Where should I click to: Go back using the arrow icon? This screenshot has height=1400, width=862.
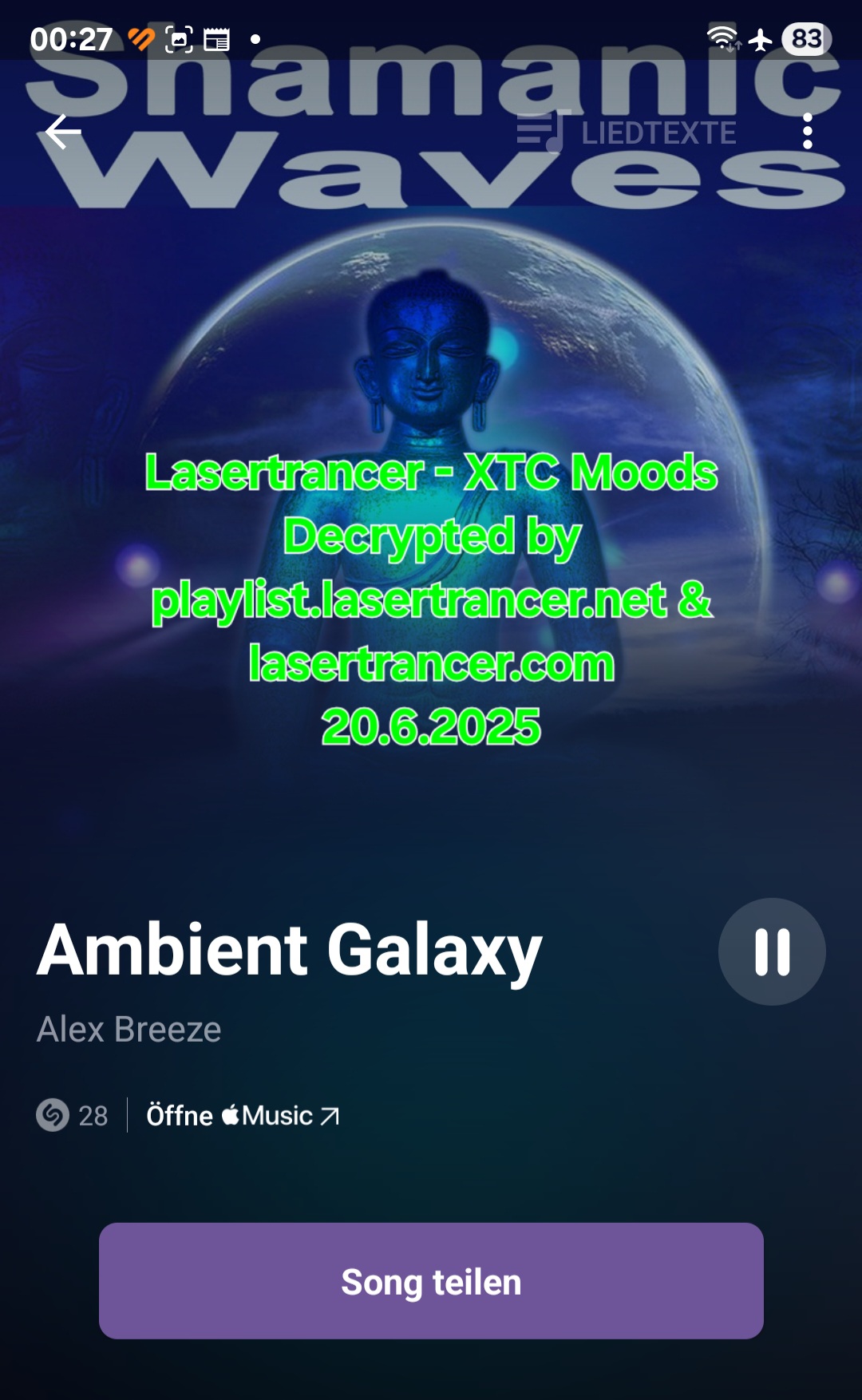[63, 132]
